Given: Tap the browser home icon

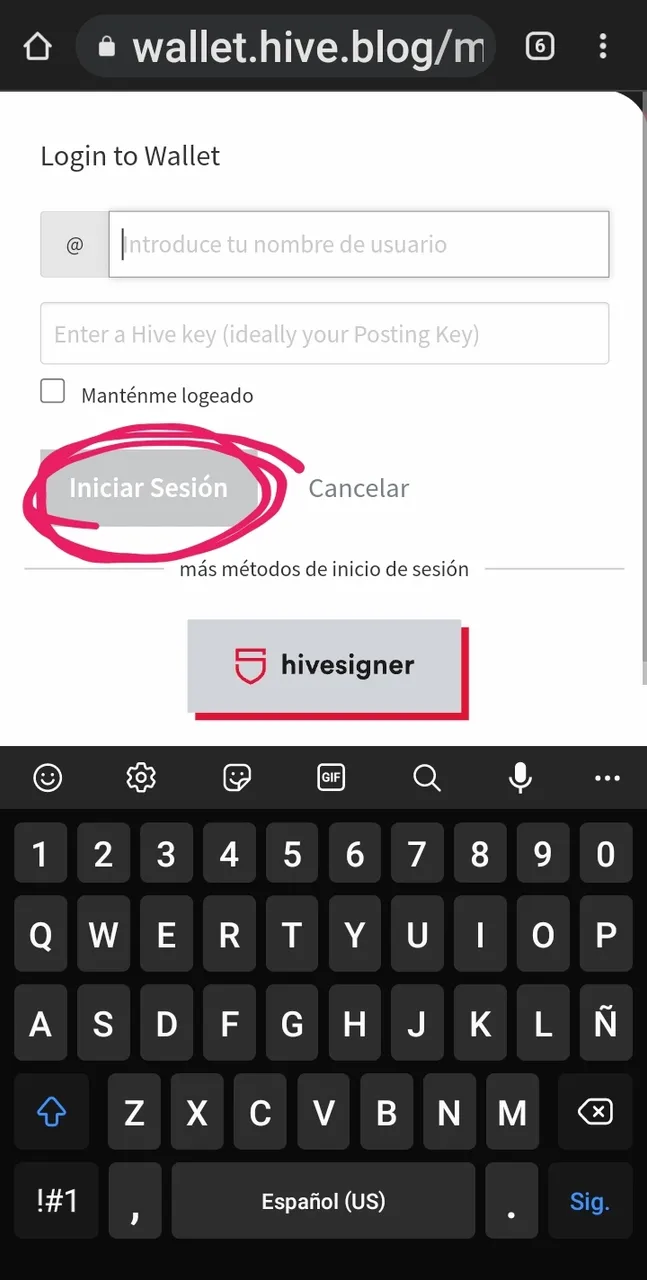Looking at the screenshot, I should point(37,46).
